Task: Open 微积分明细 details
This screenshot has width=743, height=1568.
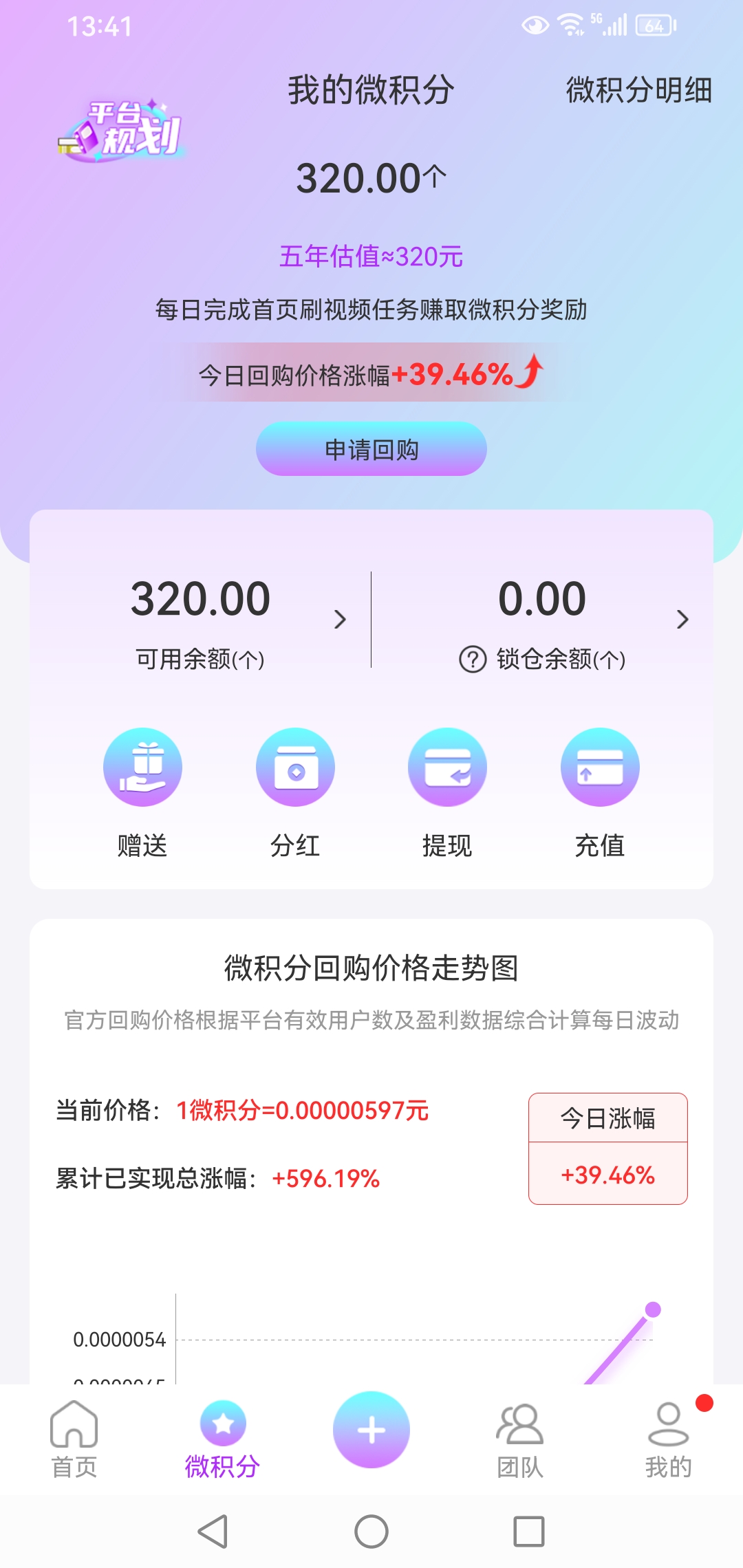Action: [638, 90]
